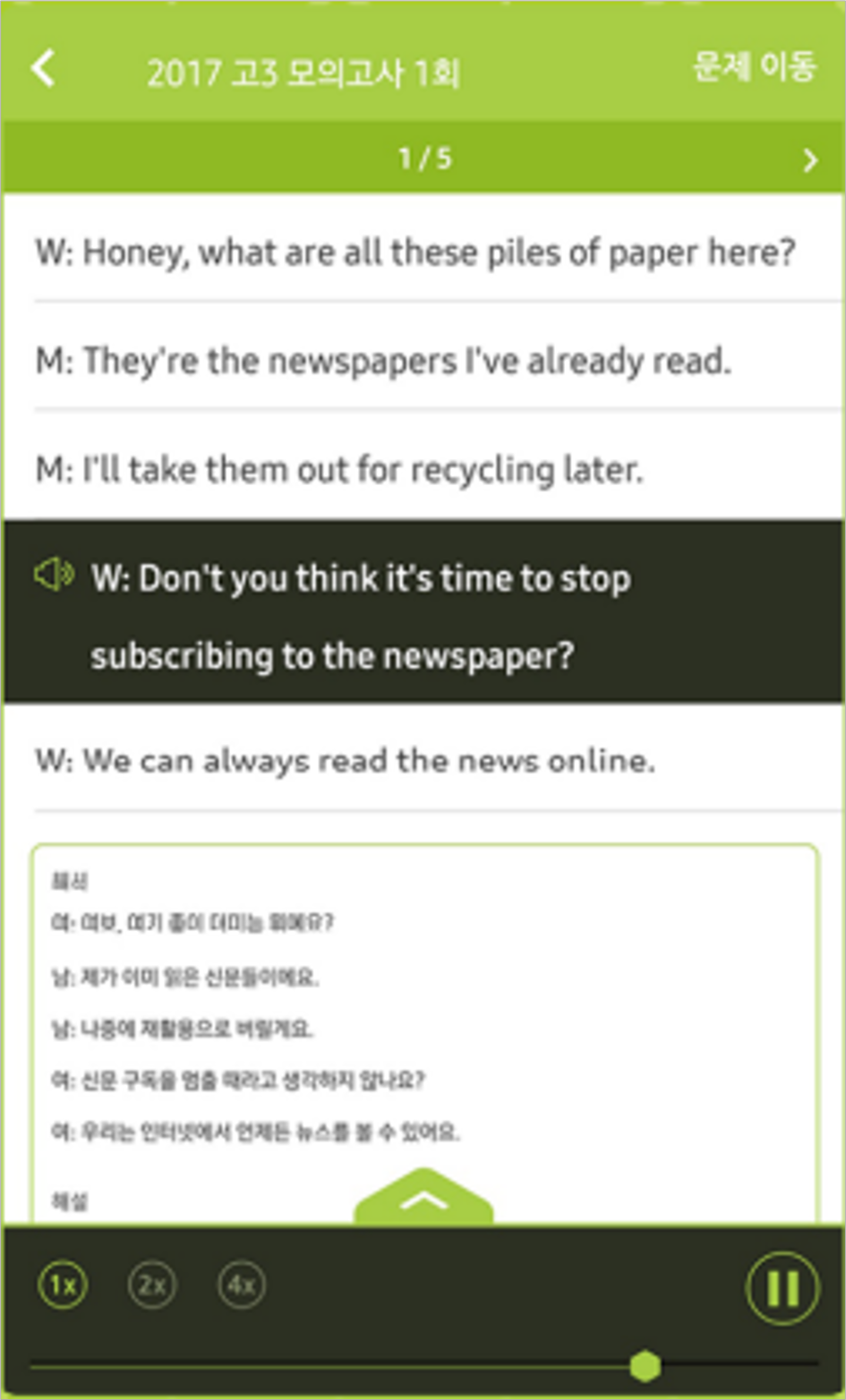Play the line about newspapers already read

423,360
